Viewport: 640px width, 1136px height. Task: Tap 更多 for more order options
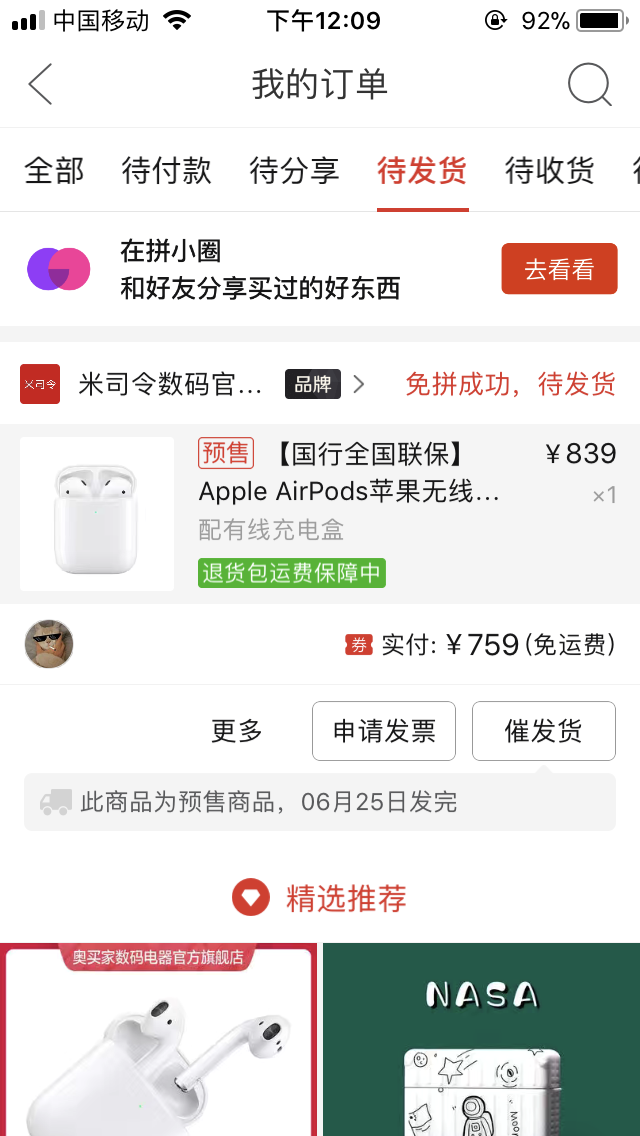coord(237,731)
